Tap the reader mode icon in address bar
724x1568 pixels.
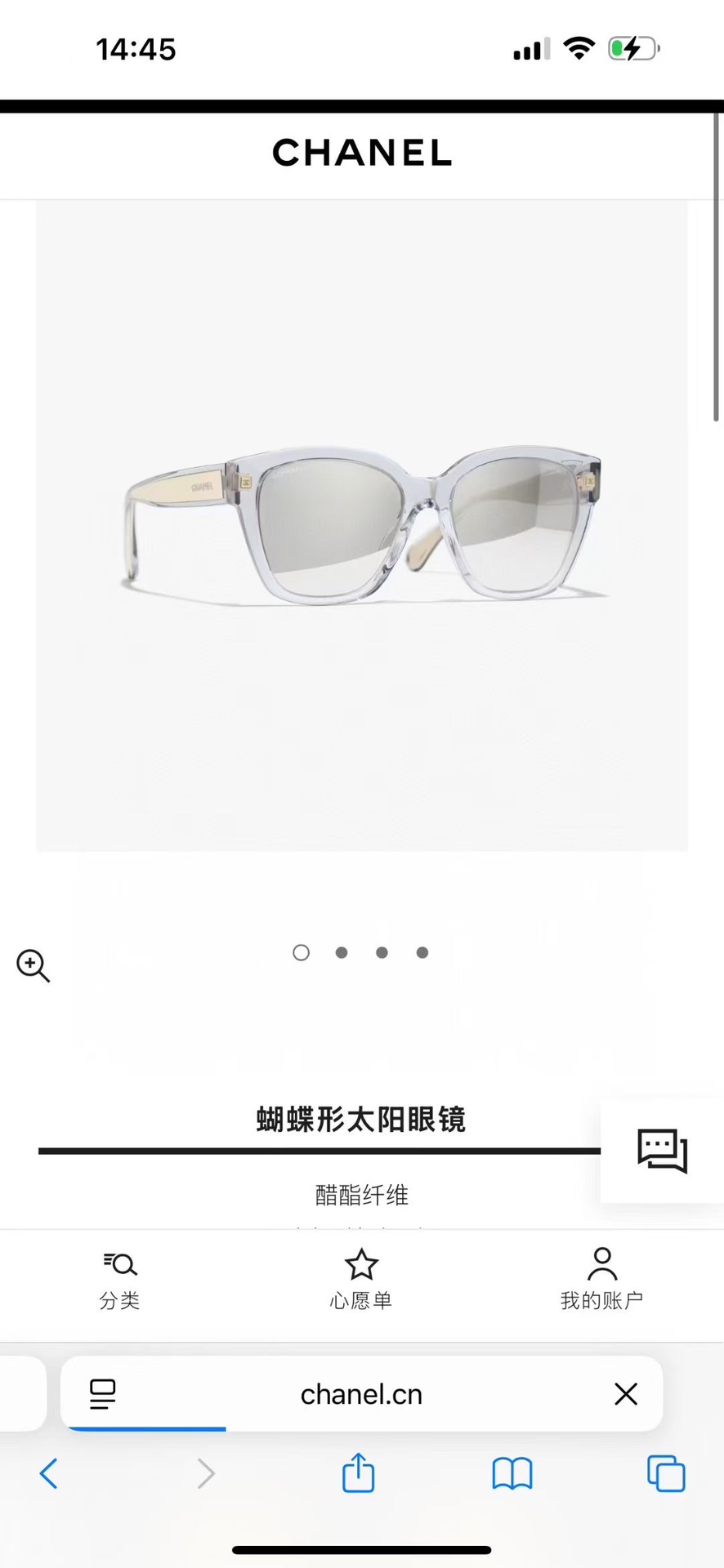point(103,1394)
